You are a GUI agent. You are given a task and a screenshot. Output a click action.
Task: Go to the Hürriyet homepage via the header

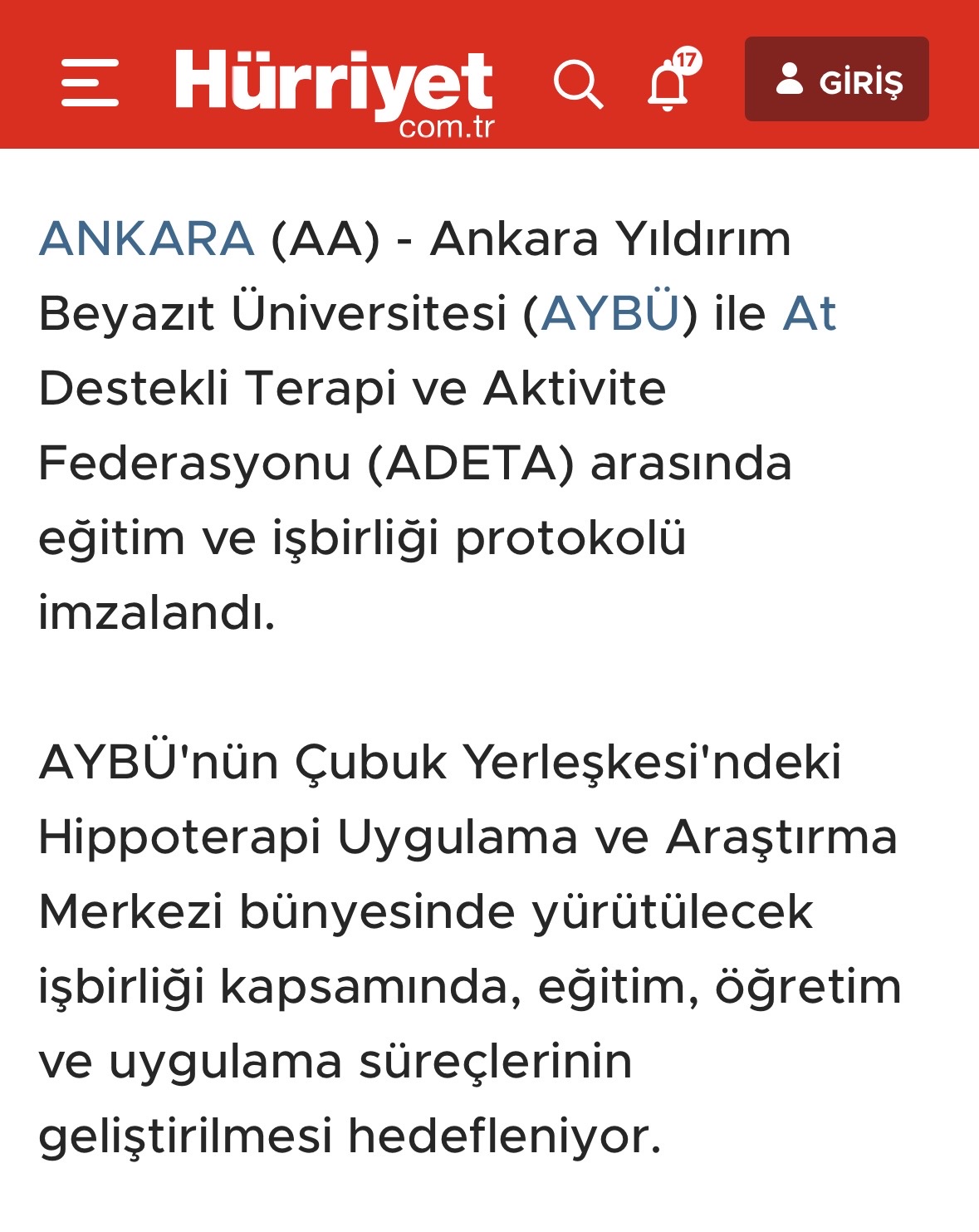334,88
